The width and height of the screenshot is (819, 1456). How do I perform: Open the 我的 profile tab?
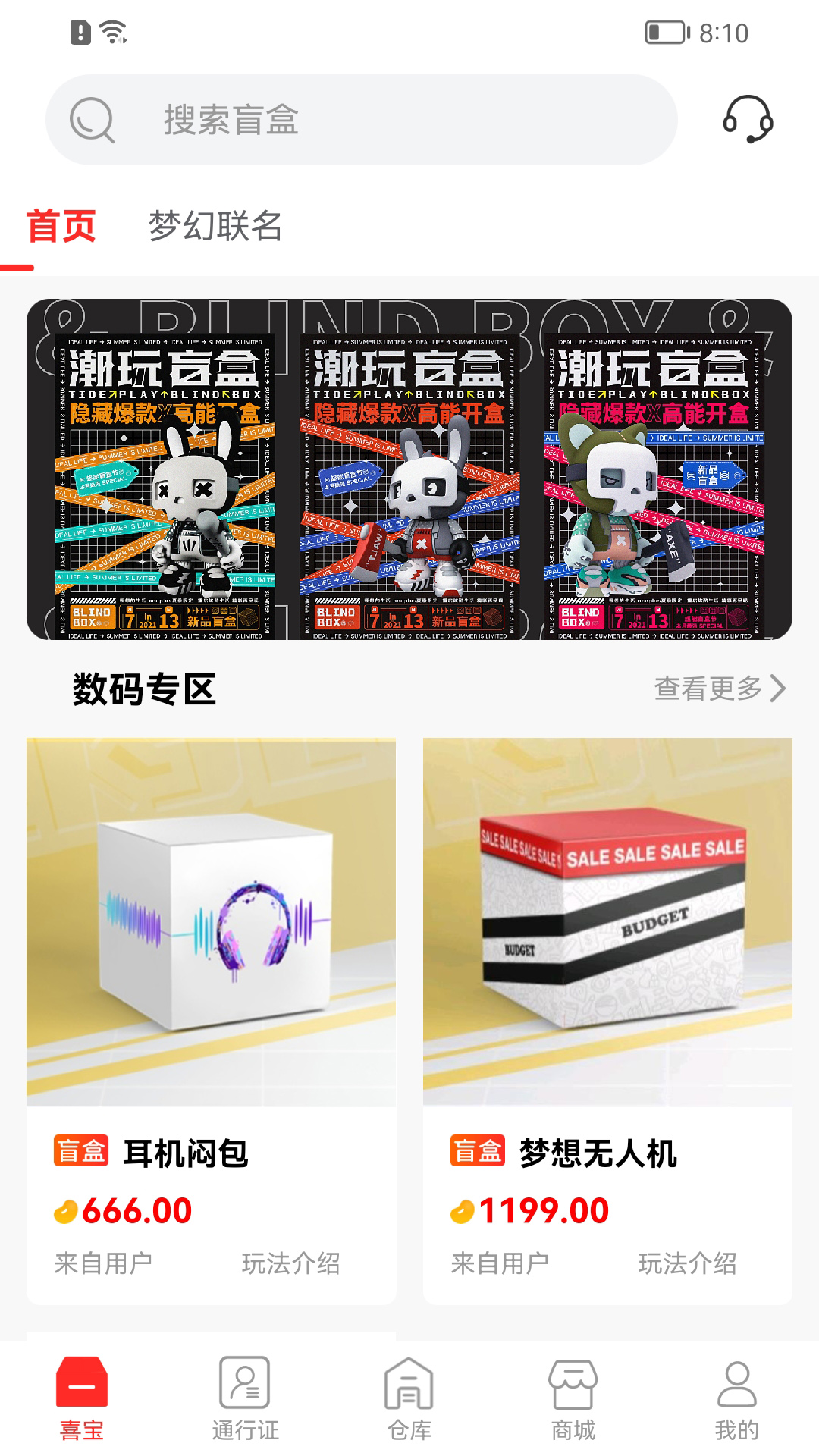(736, 1399)
